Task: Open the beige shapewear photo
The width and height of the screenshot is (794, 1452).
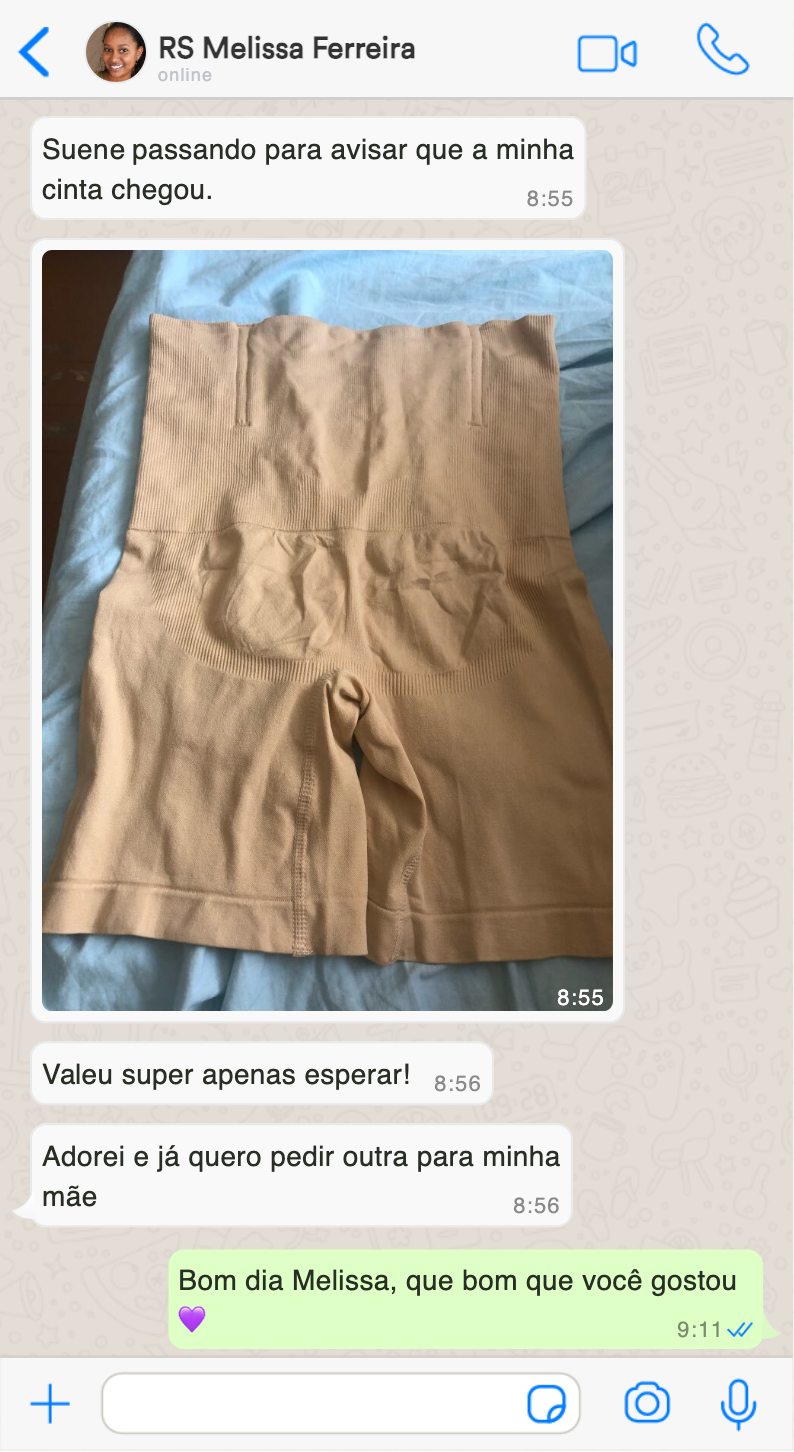Action: [327, 630]
